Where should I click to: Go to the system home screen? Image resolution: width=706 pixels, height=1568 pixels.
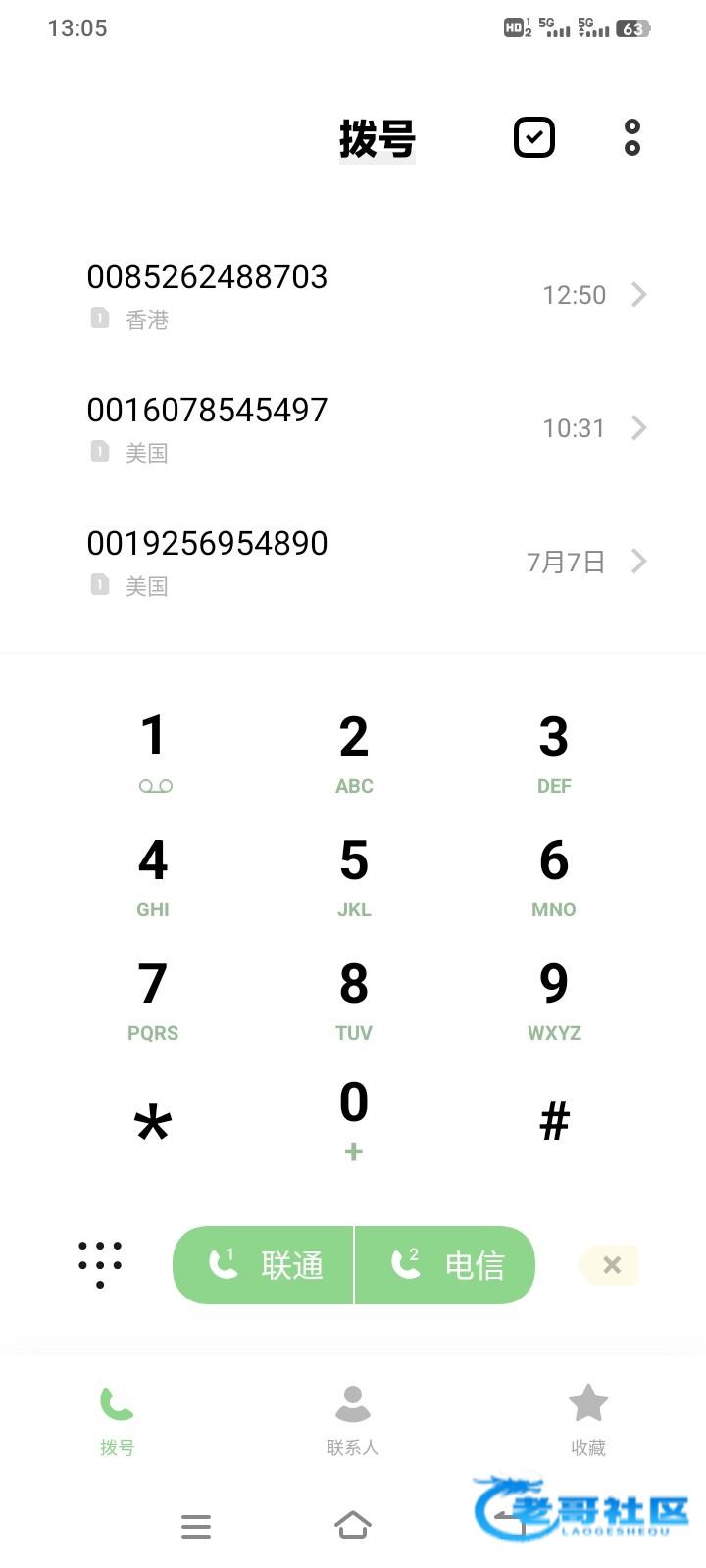(353, 1525)
